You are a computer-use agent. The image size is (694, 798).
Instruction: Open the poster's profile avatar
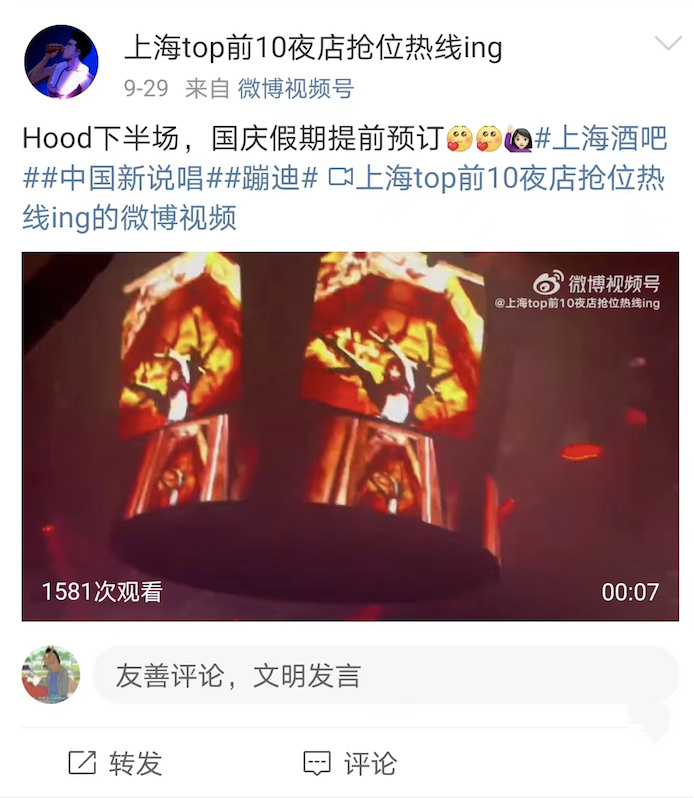point(61,62)
